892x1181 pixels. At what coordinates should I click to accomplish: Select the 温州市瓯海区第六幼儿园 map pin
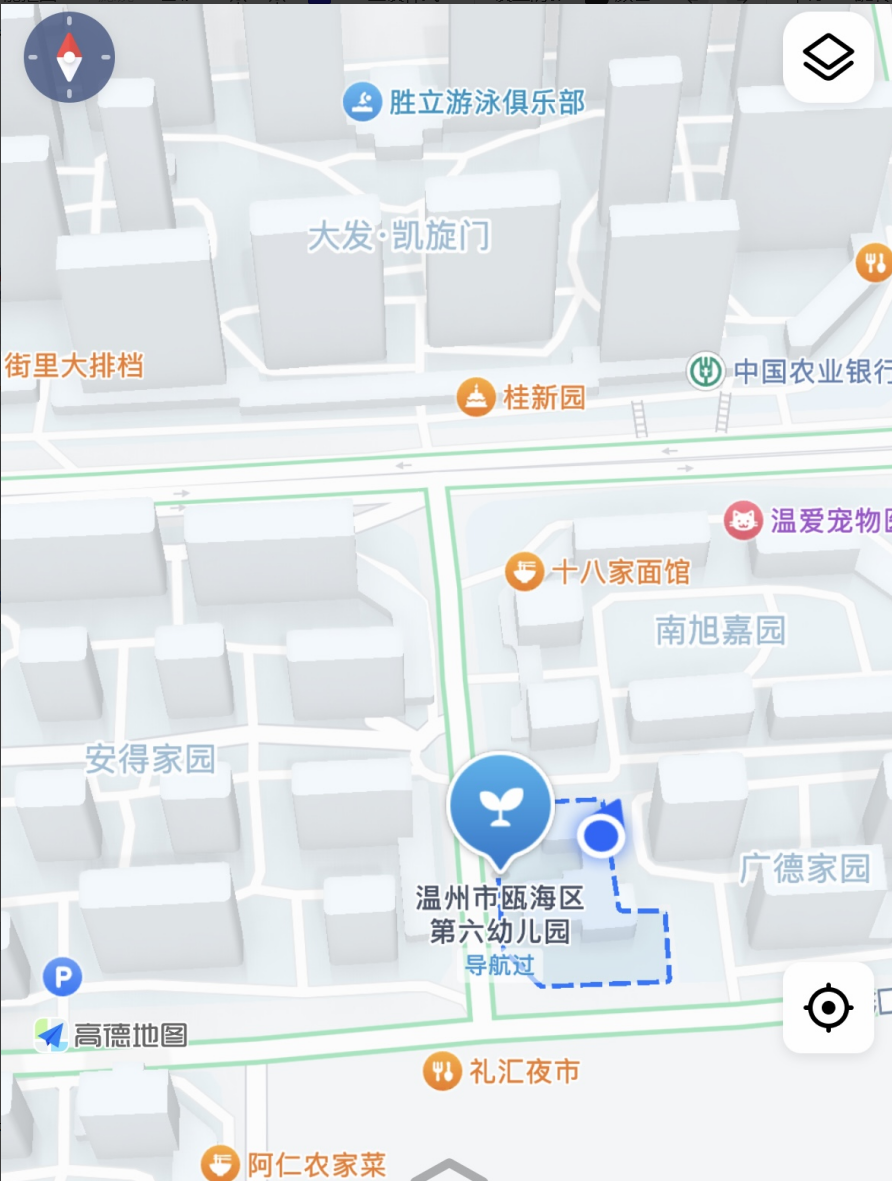pyautogui.click(x=500, y=808)
